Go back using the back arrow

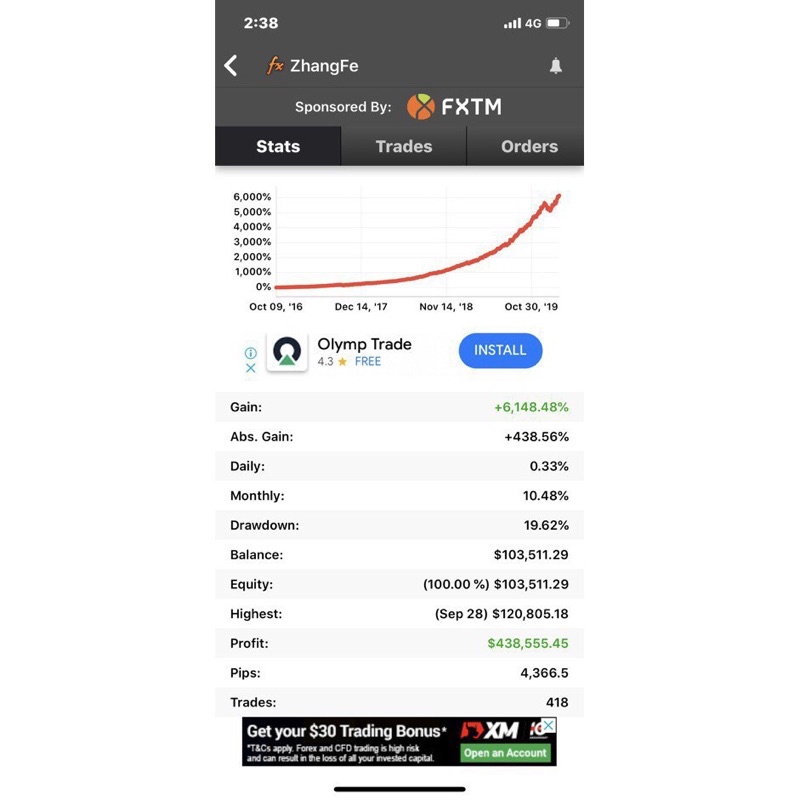231,66
